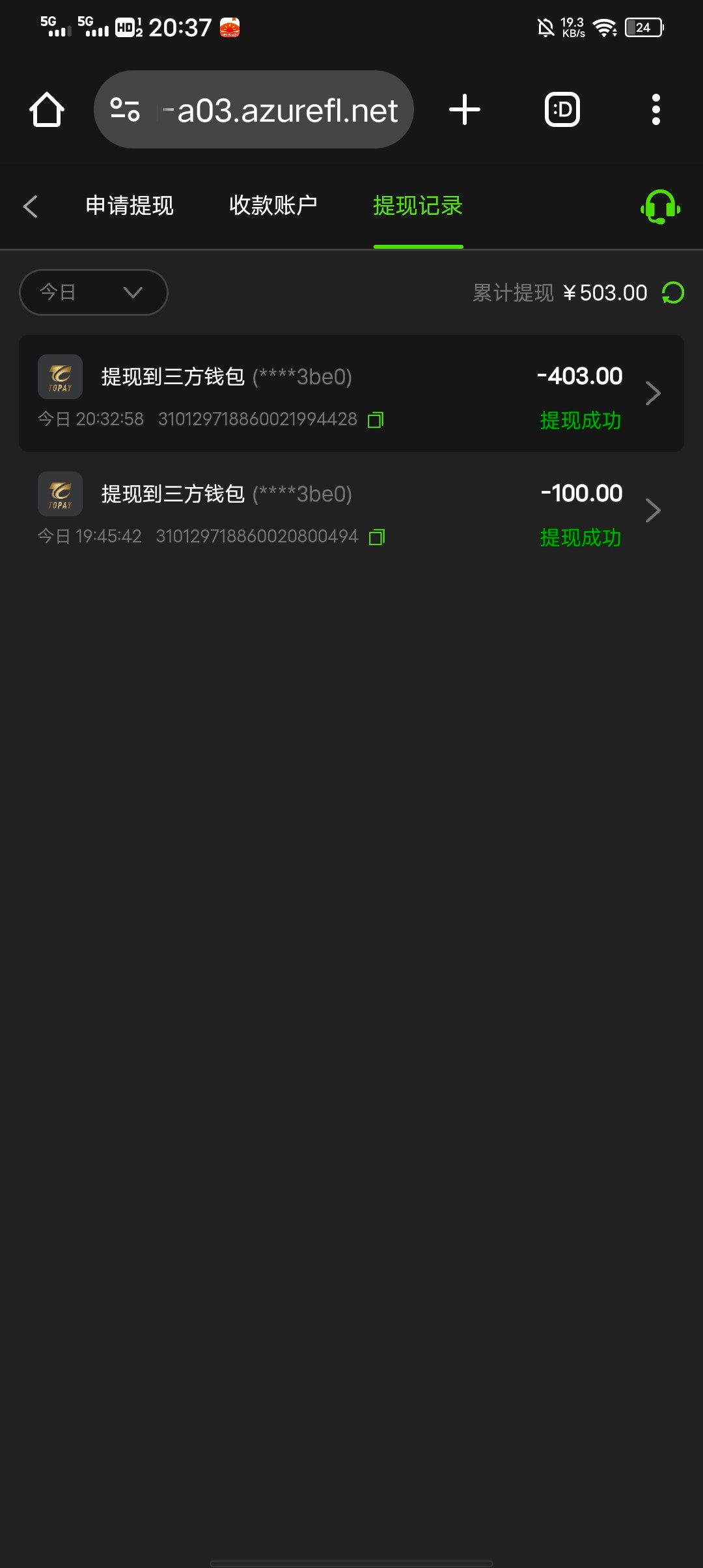Expand the 今日 date filter dropdown
703x1568 pixels.
94,292
